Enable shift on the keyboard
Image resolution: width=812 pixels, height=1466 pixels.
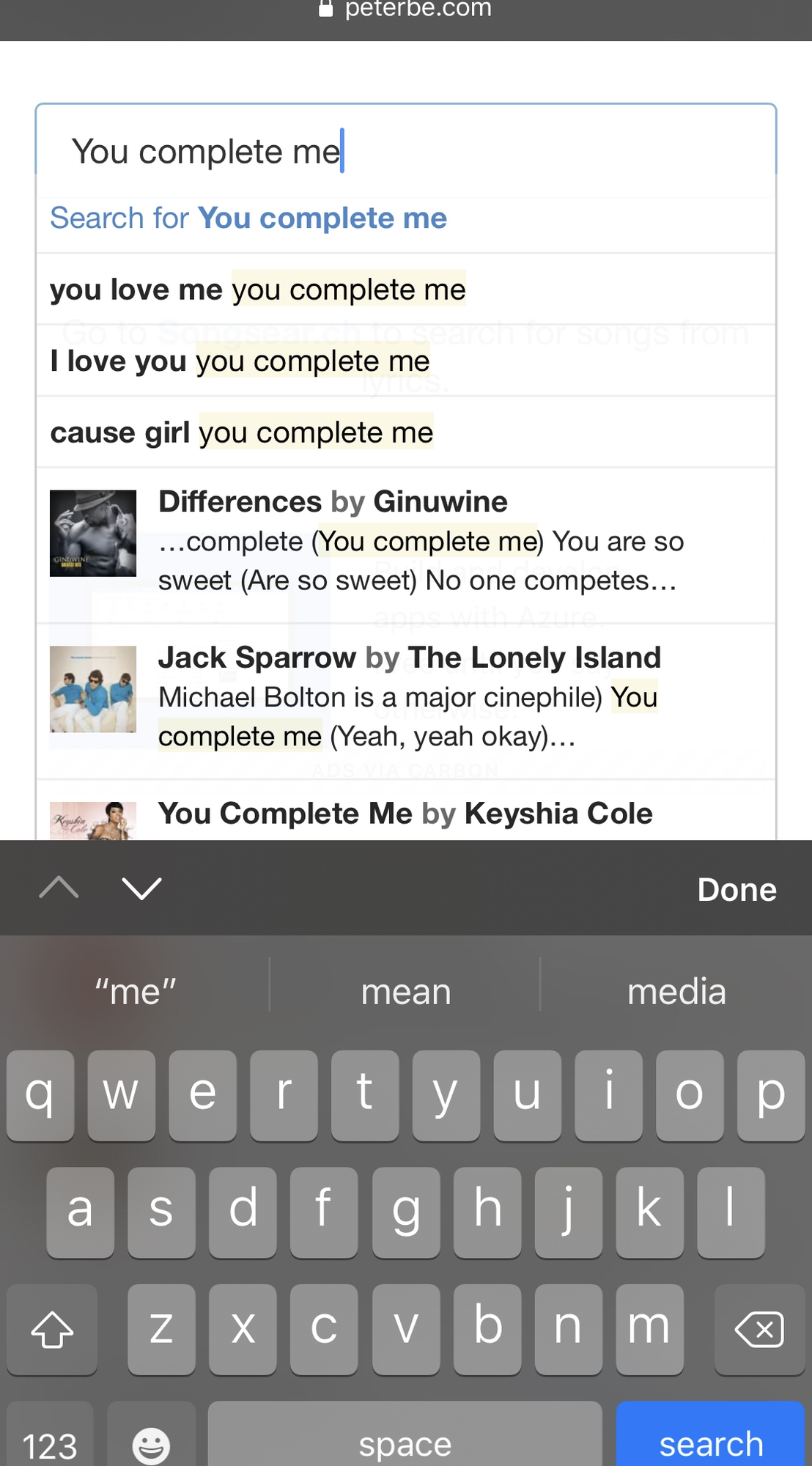tap(52, 1329)
